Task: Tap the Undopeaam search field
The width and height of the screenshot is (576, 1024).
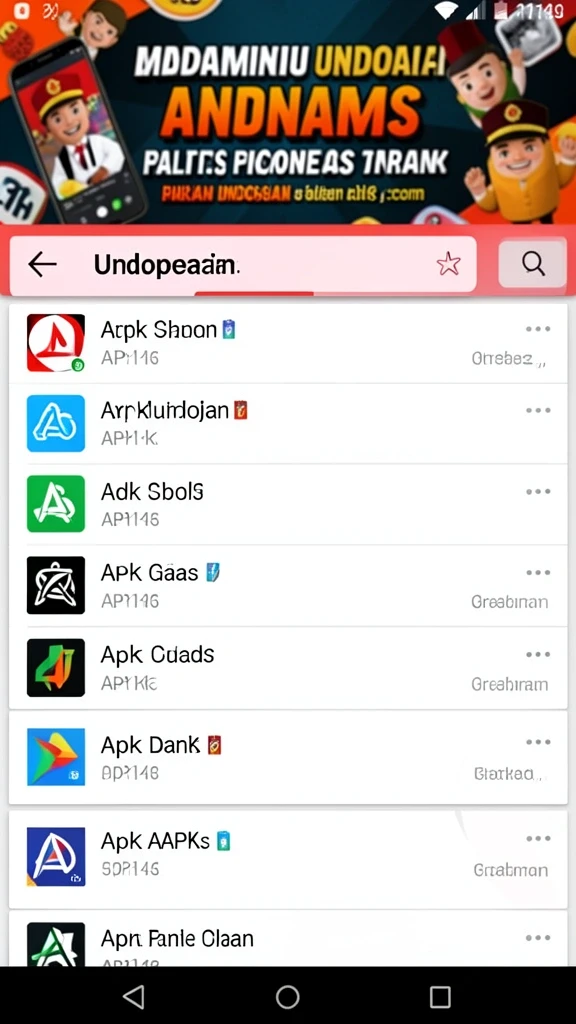Action: click(243, 264)
